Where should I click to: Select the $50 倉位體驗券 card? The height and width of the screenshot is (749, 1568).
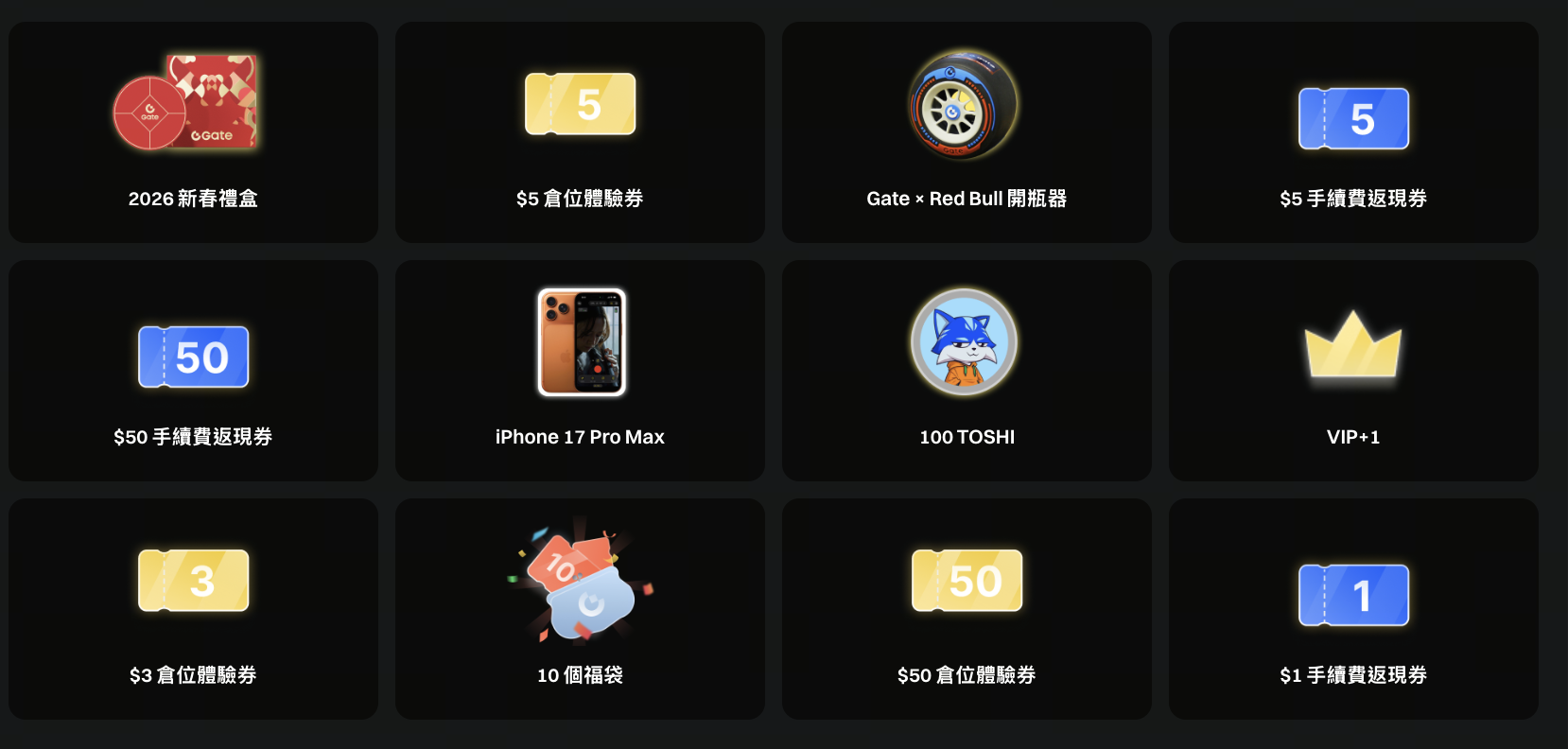tap(967, 609)
